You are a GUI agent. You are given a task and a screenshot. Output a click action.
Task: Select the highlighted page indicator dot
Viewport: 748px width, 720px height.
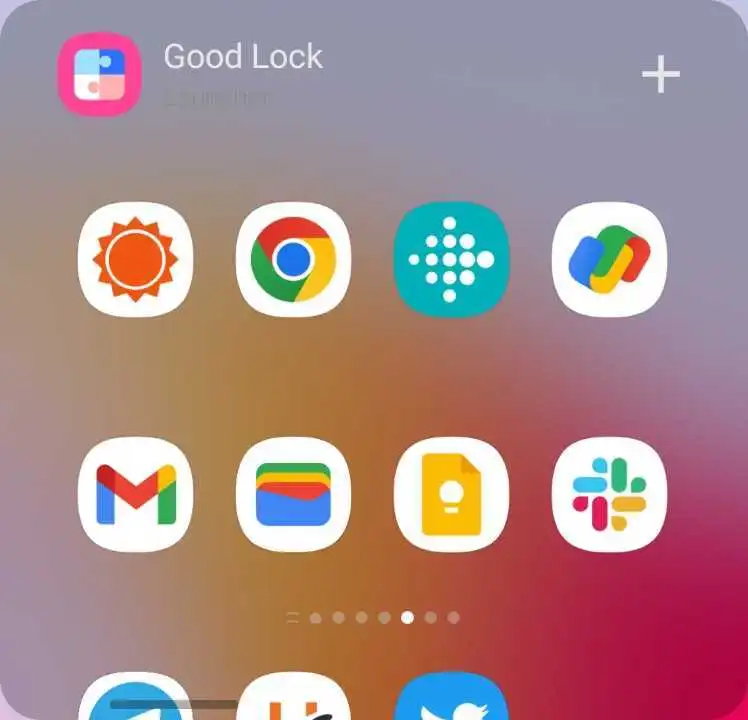[407, 617]
